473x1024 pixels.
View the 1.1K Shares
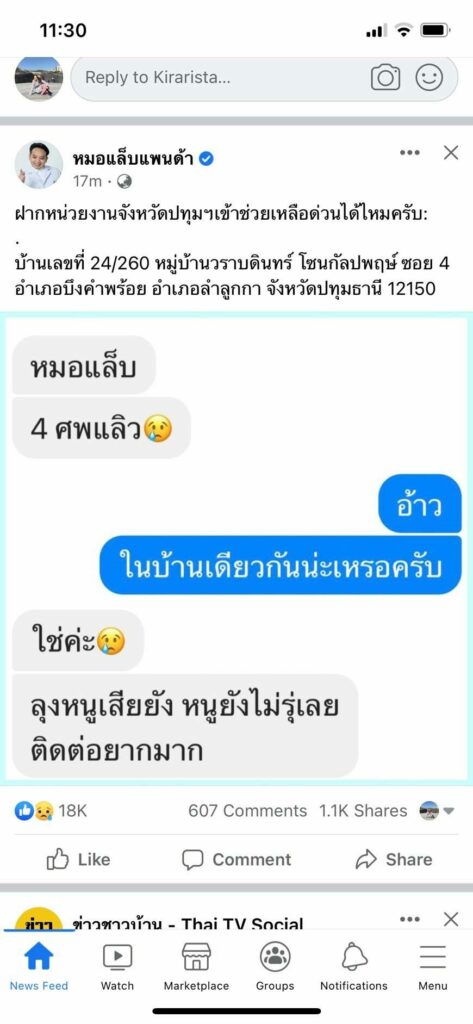363,811
